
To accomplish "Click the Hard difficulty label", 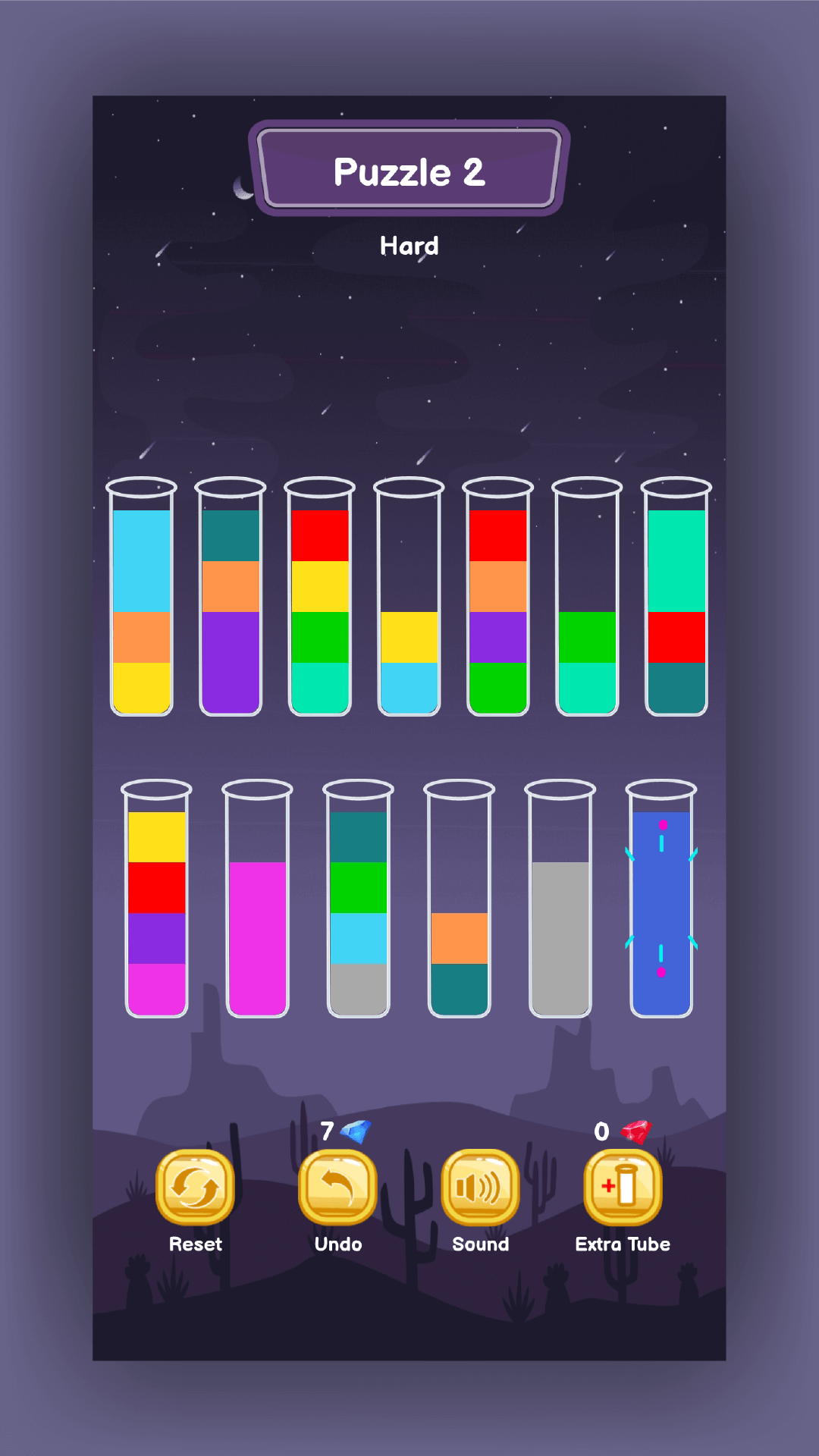I will point(409,245).
